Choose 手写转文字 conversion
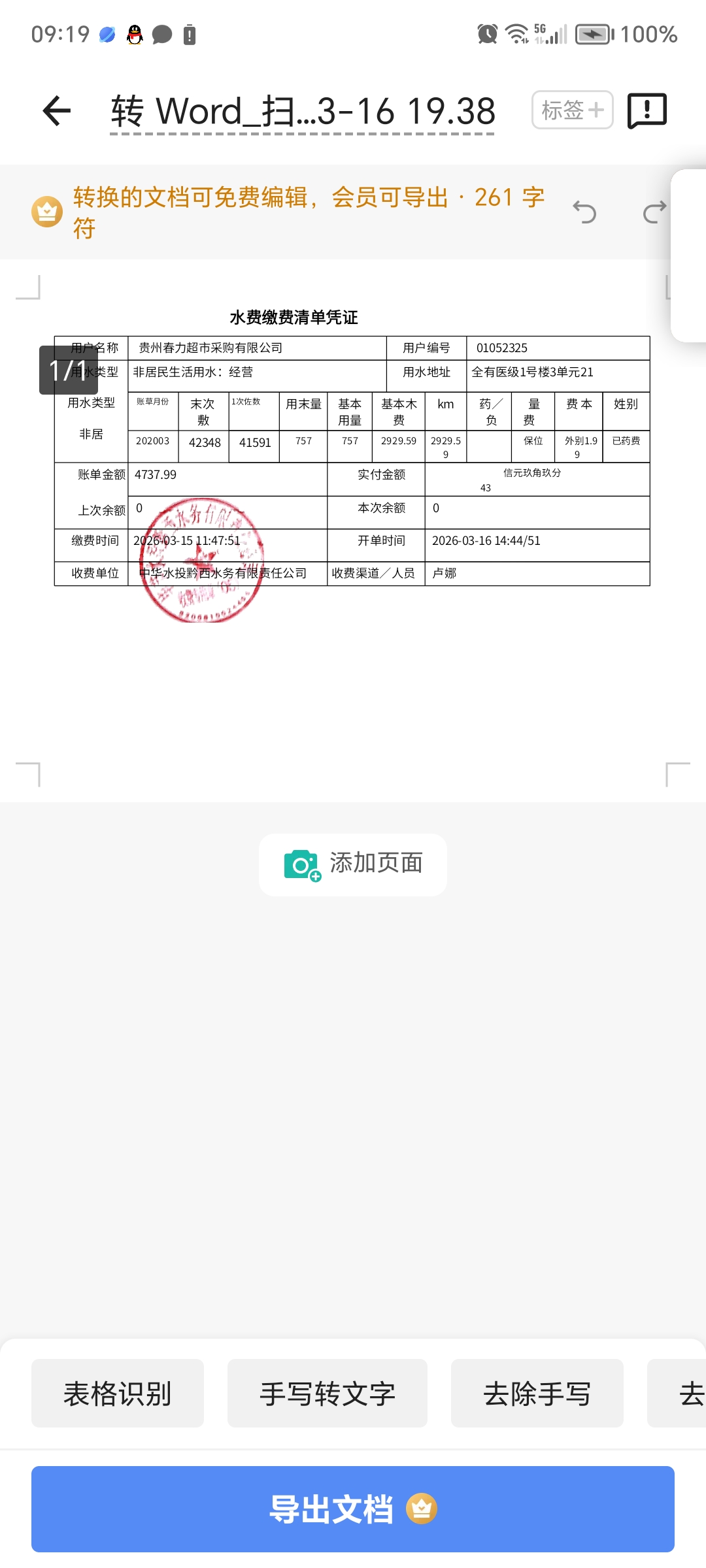 (328, 1394)
